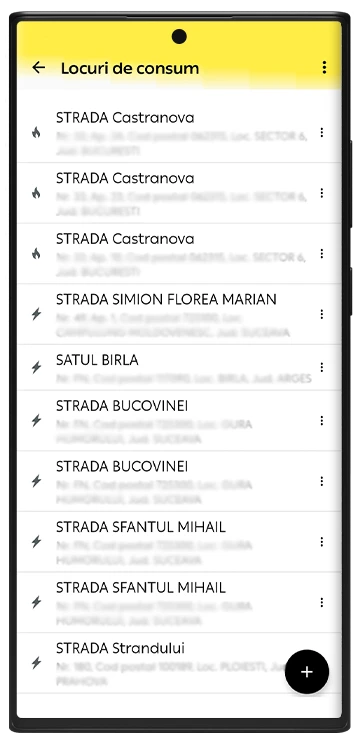
Task: Open the SATUL BIRLA location
Action: click(179, 368)
